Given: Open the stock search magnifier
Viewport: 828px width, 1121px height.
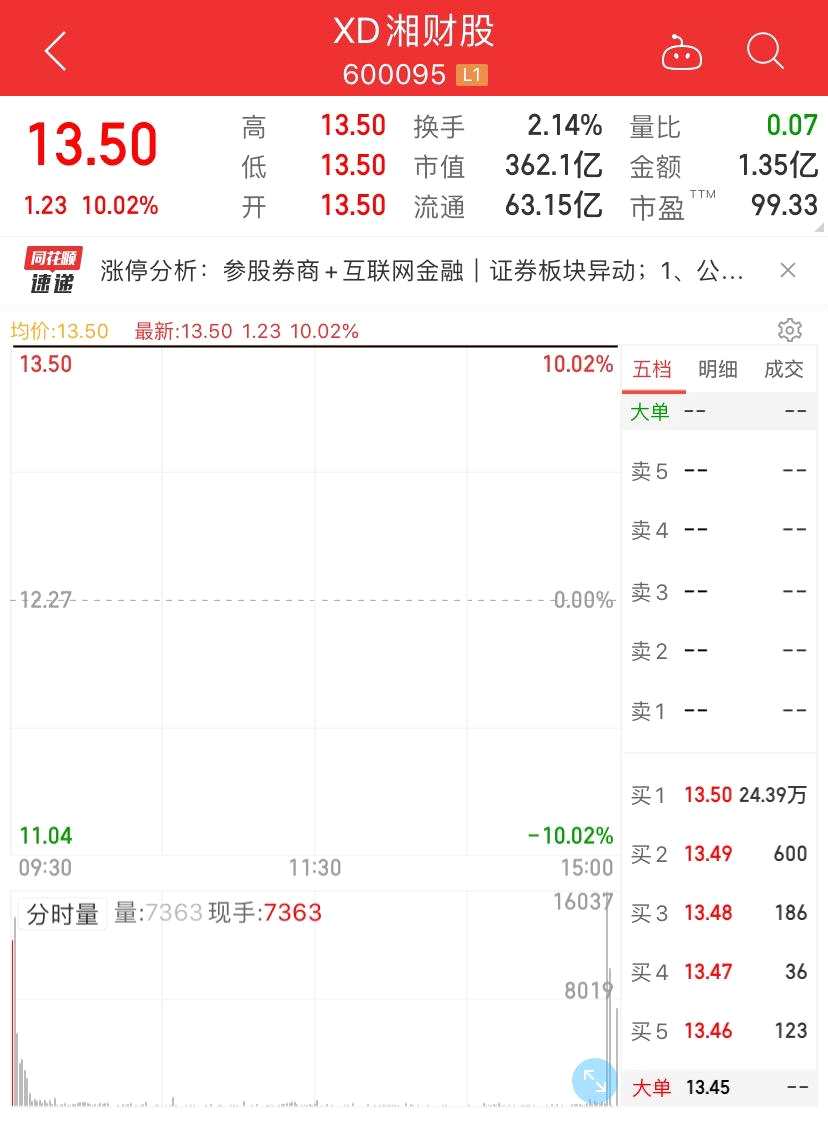Looking at the screenshot, I should point(765,50).
